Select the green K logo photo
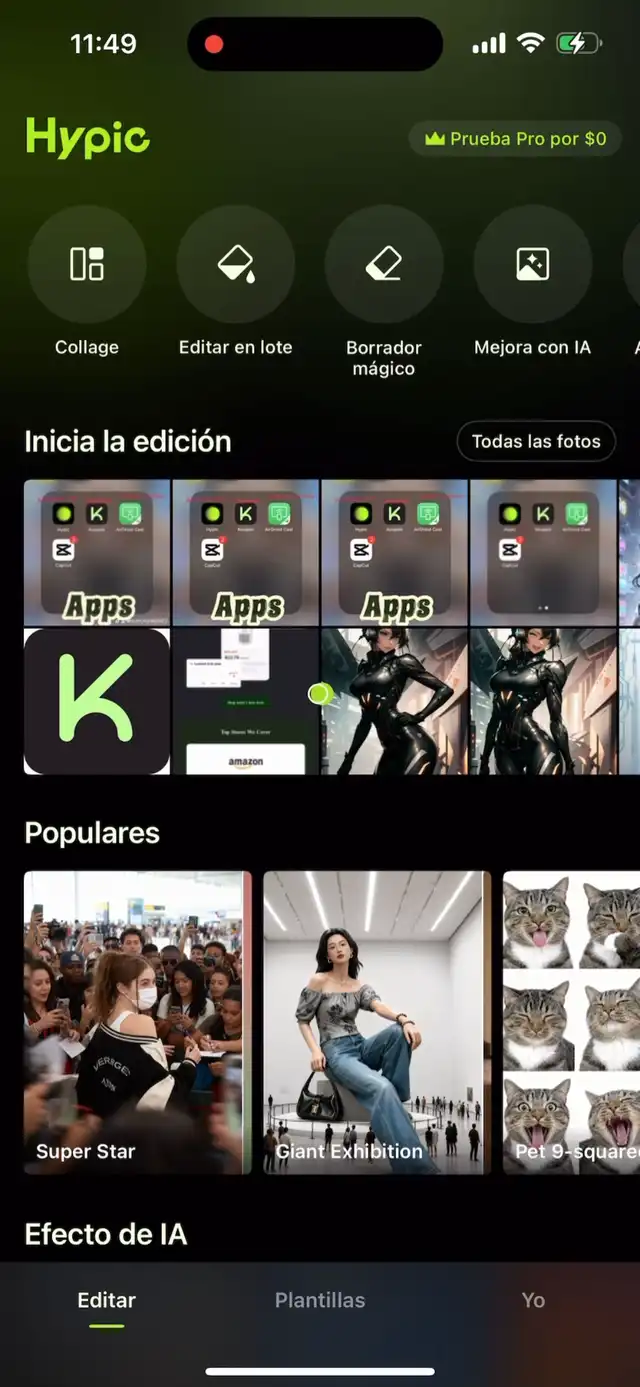This screenshot has width=640, height=1387. click(x=97, y=701)
